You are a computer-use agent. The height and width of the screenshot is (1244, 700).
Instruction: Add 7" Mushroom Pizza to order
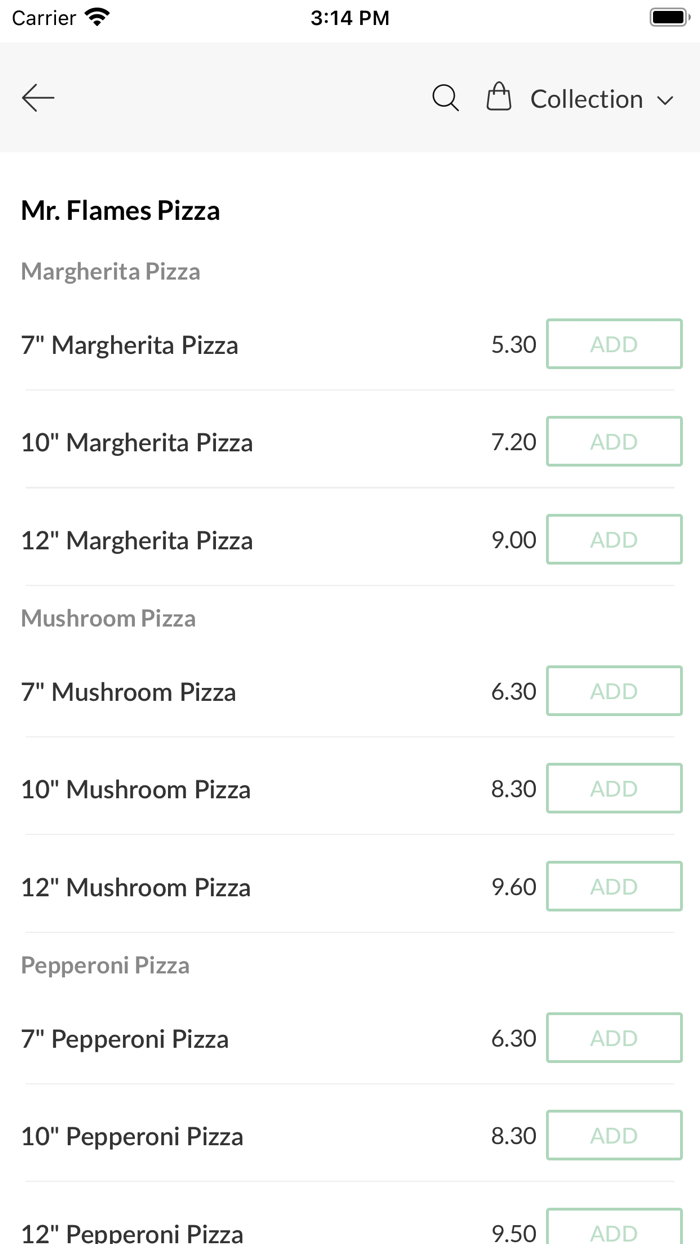(x=614, y=691)
